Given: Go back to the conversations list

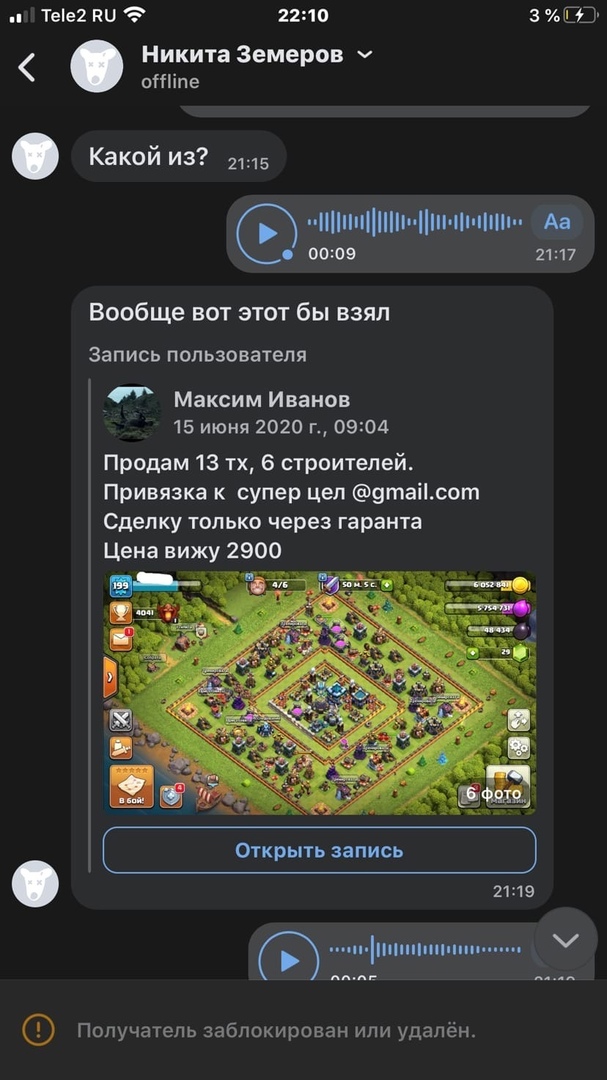Looking at the screenshot, I should (27, 67).
